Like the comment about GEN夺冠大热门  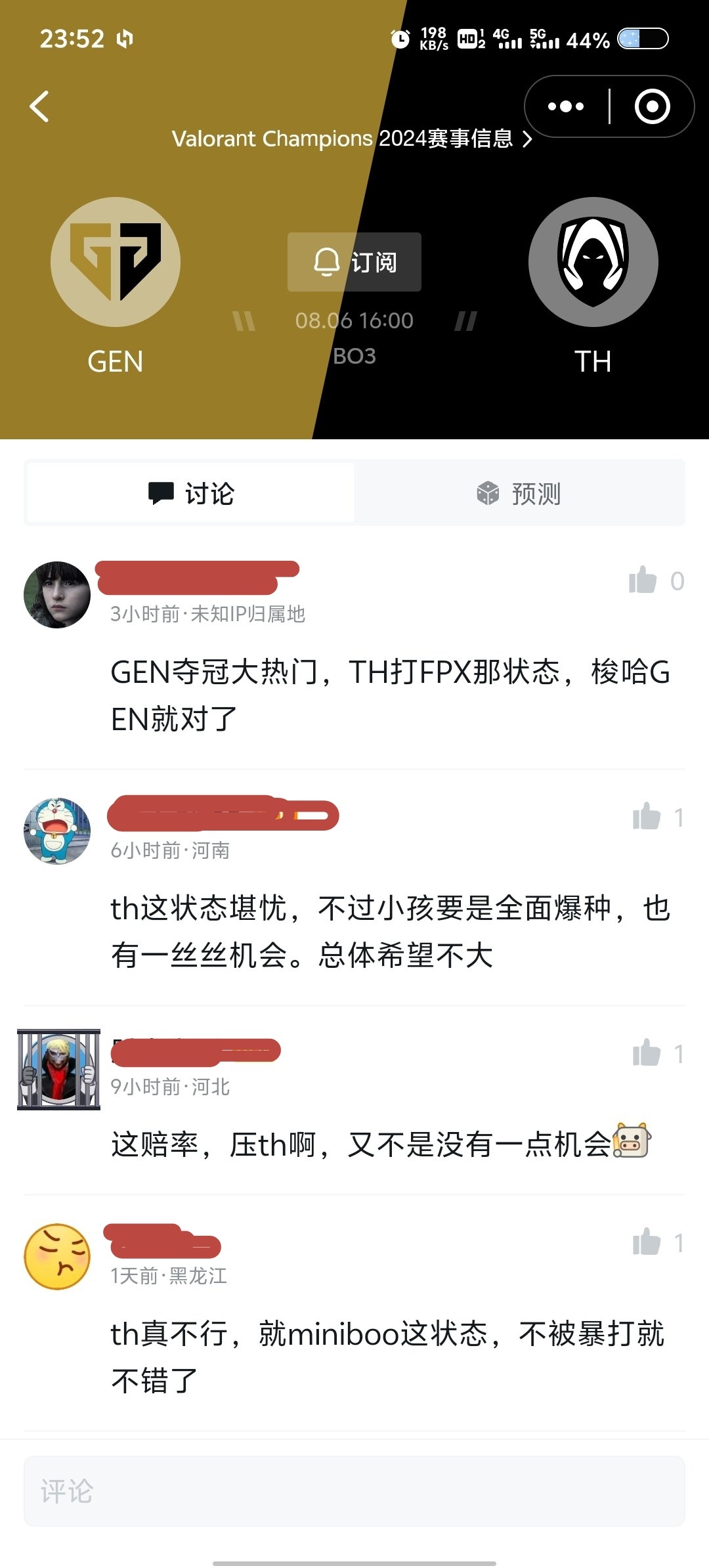coord(643,580)
